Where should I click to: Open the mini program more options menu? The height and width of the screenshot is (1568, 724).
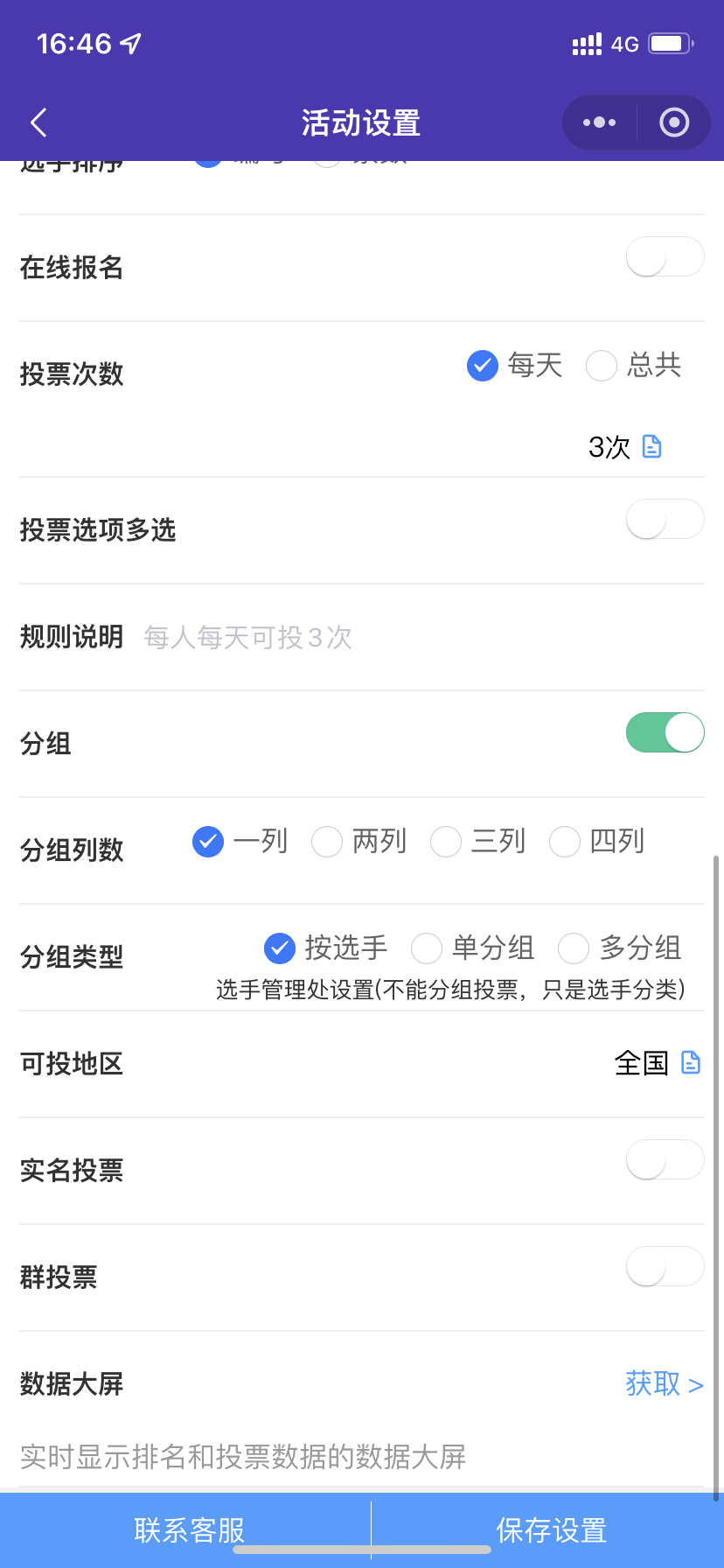(x=599, y=122)
